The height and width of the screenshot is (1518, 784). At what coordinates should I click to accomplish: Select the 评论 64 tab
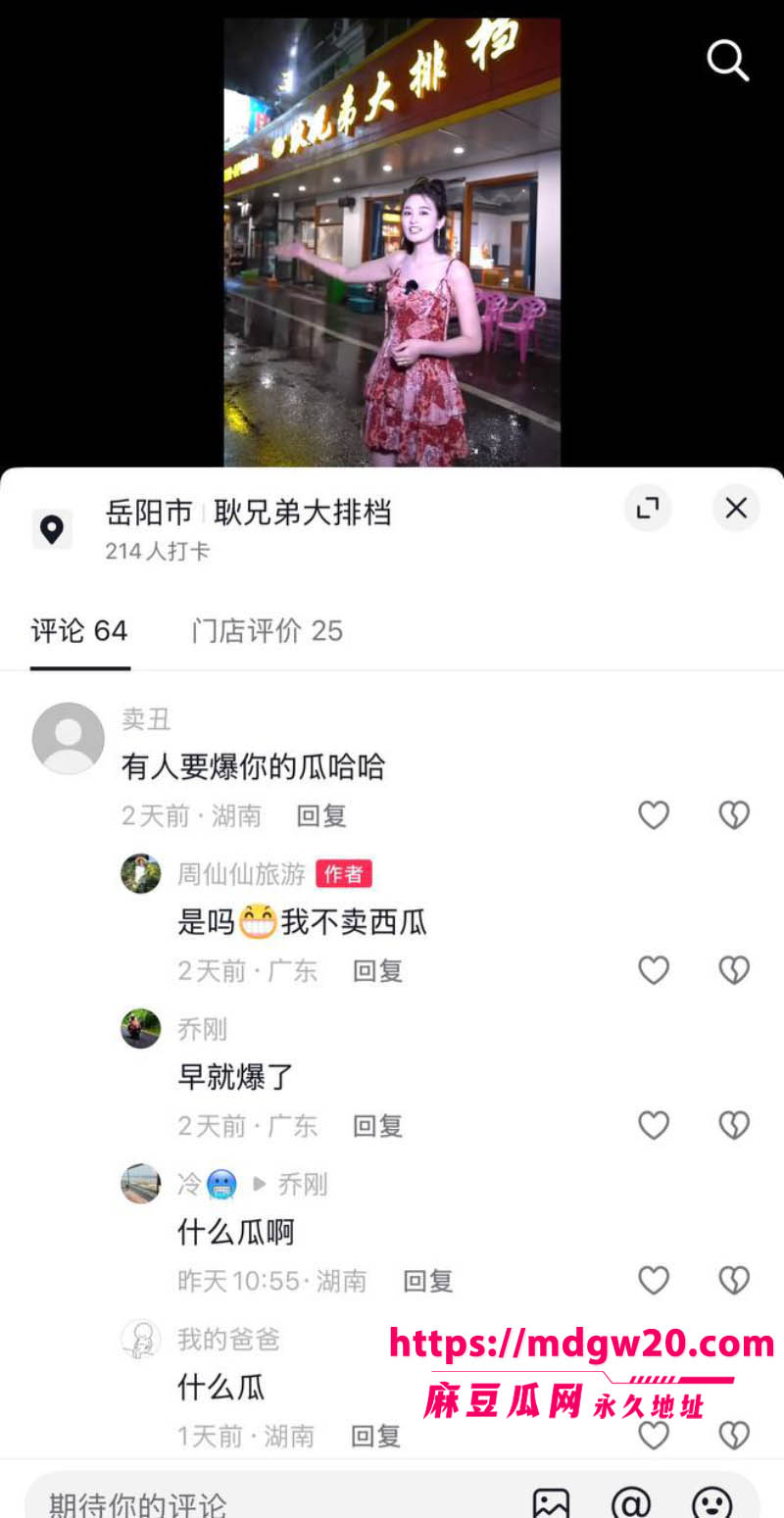79,630
